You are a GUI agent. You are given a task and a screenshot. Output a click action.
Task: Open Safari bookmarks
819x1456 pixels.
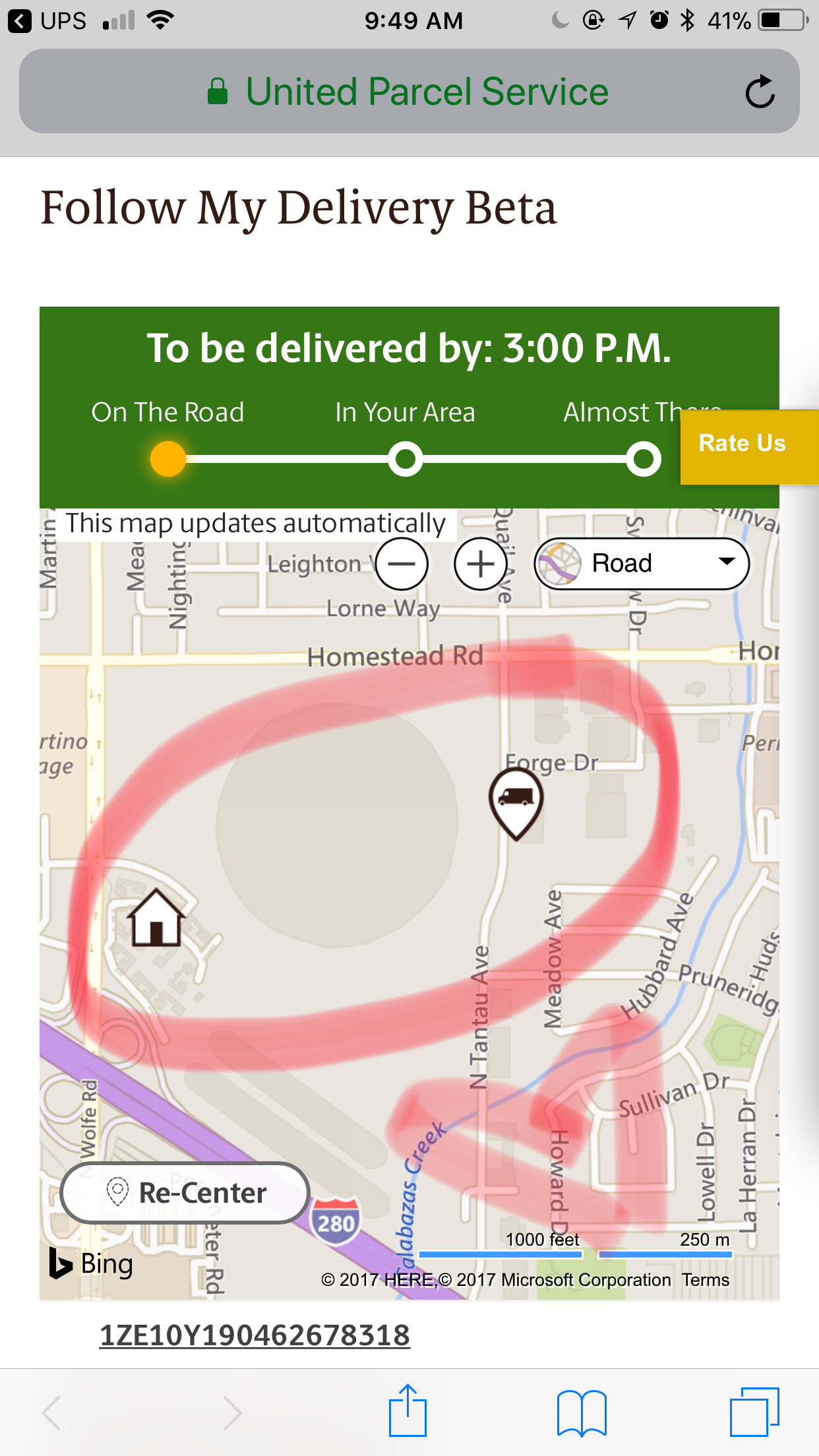point(582,1412)
